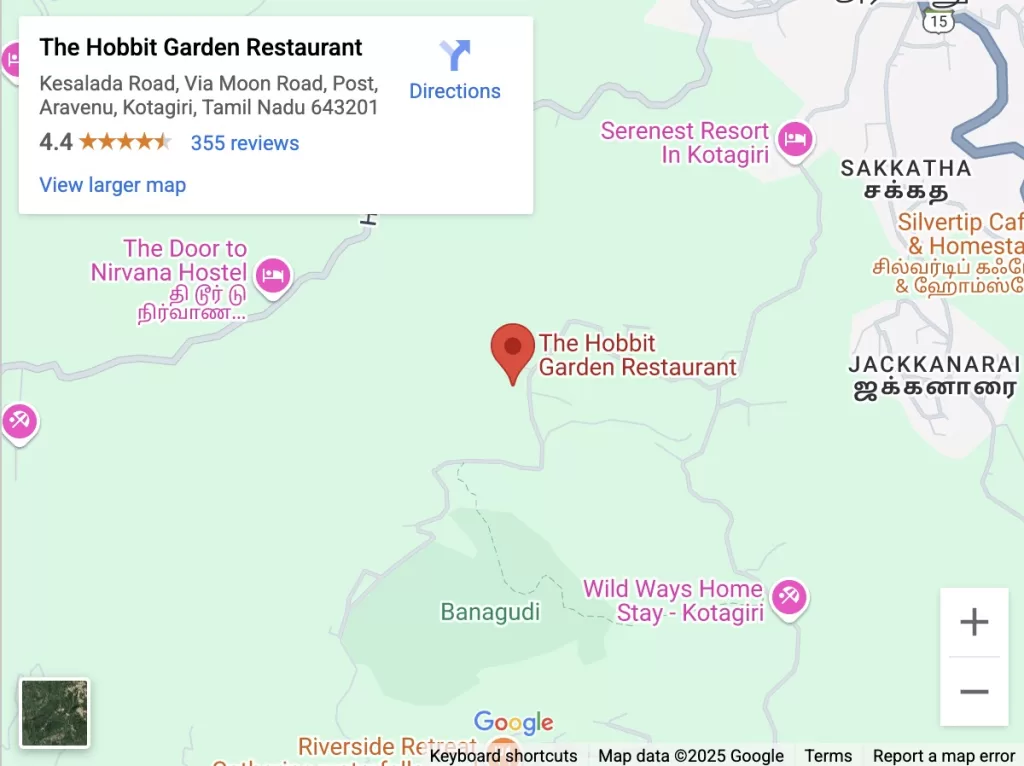Show keyboard shortcuts
The height and width of the screenshot is (766, 1024).
point(503,756)
